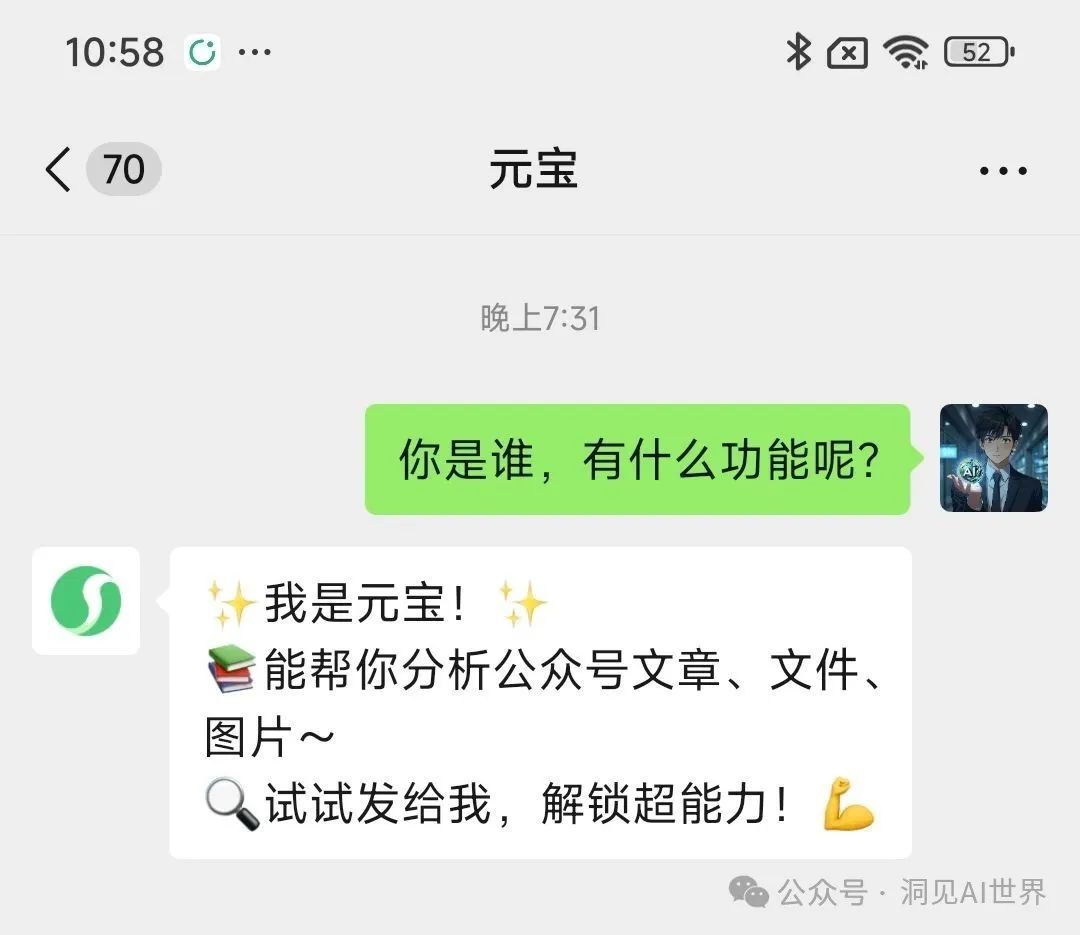
Task: Open Yuanbao's green avatar profile
Action: (x=86, y=601)
